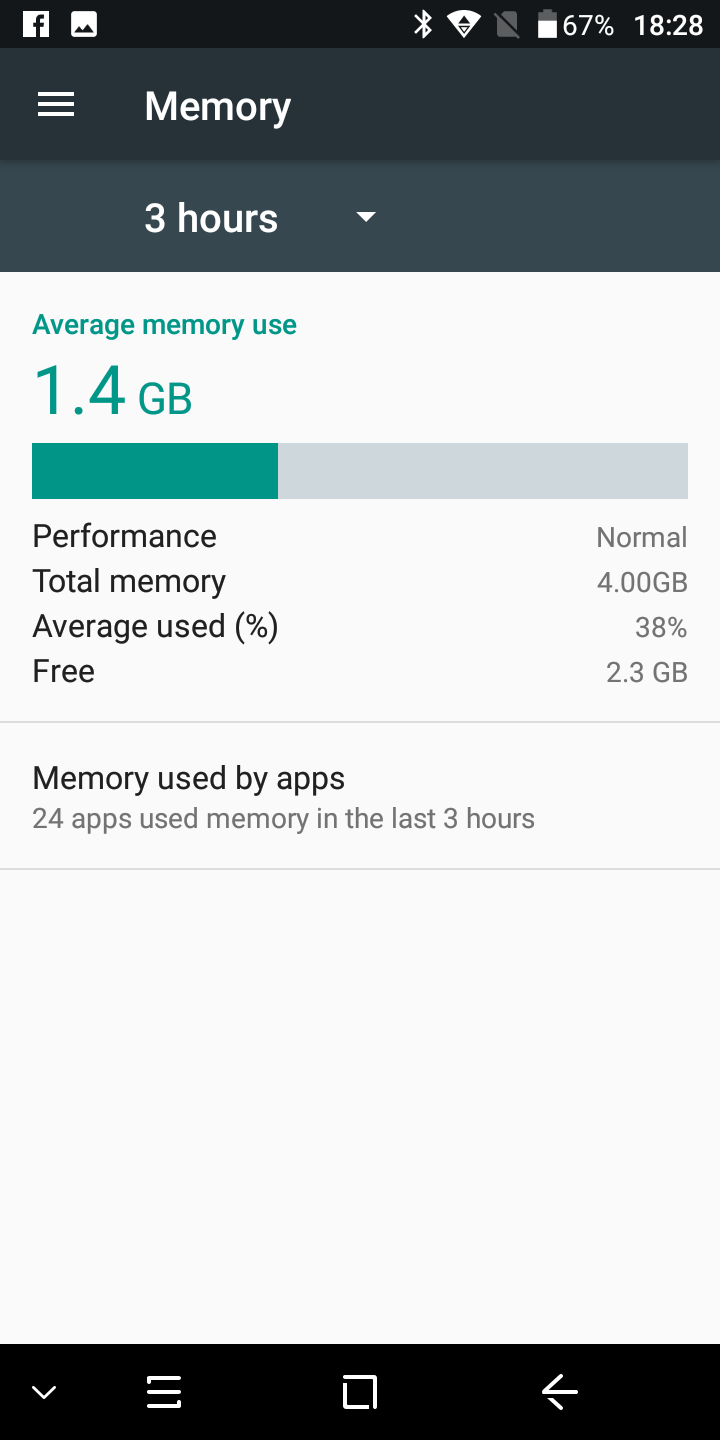Hide the navigation bar with the chevron
The height and width of the screenshot is (1440, 720).
[43, 1392]
